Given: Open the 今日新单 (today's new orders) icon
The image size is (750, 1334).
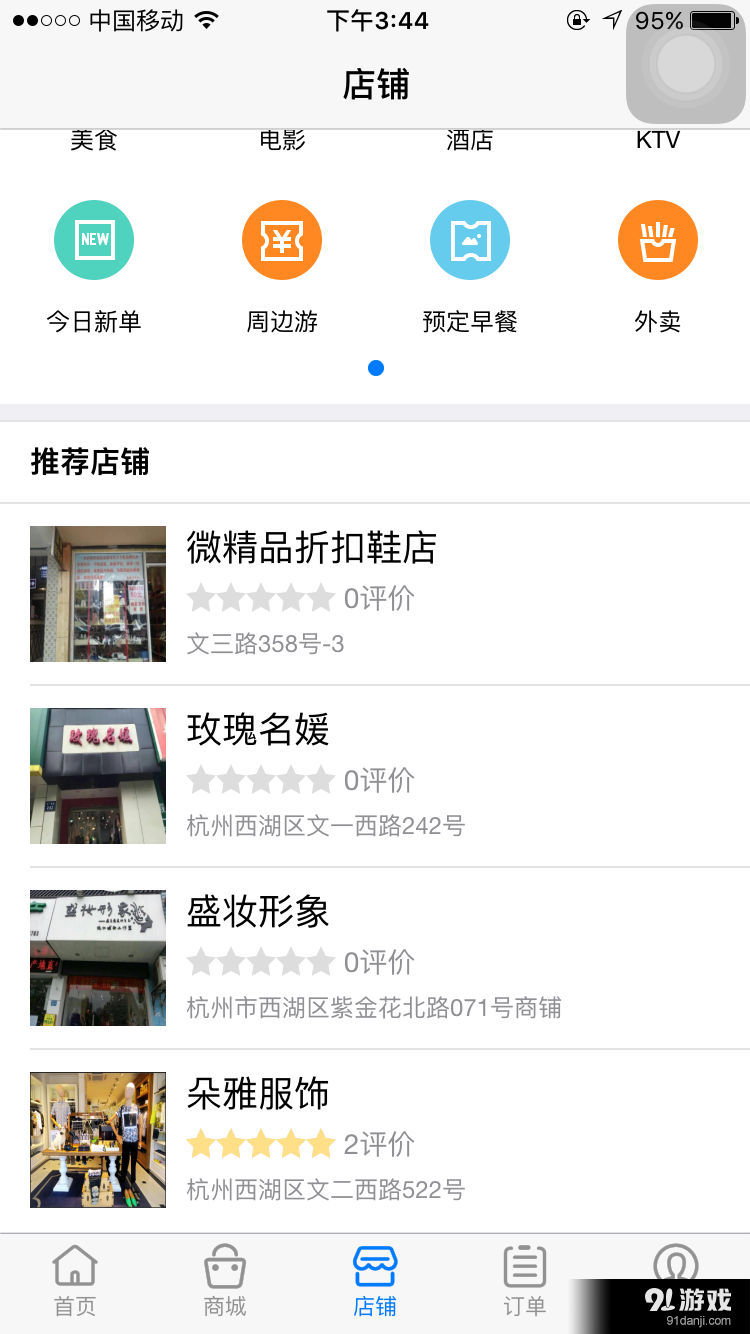Looking at the screenshot, I should pos(94,240).
